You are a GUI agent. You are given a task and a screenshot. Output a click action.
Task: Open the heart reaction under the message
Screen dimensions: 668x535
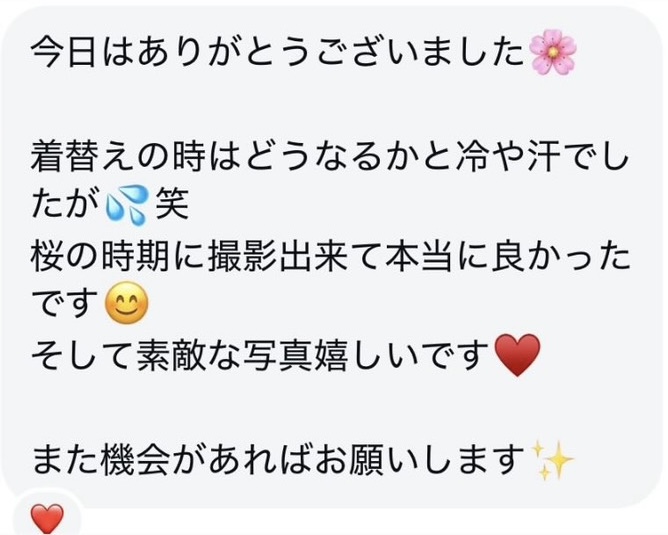(x=47, y=518)
